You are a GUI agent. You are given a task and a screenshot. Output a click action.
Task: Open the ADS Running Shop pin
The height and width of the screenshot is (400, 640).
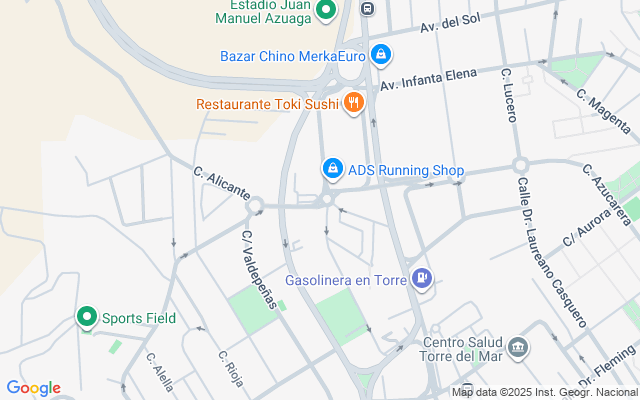tap(332, 170)
